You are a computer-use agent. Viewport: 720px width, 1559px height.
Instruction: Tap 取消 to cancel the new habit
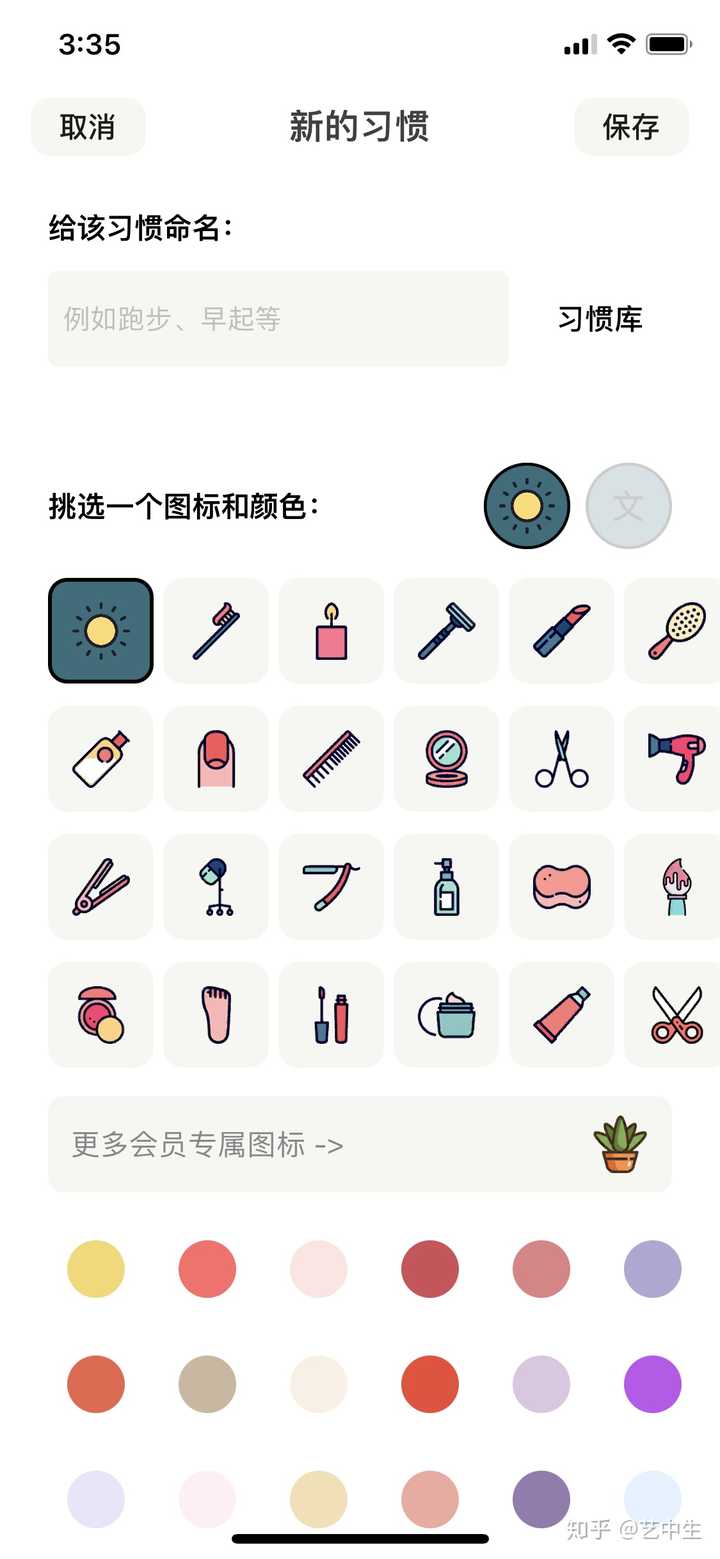pos(88,127)
